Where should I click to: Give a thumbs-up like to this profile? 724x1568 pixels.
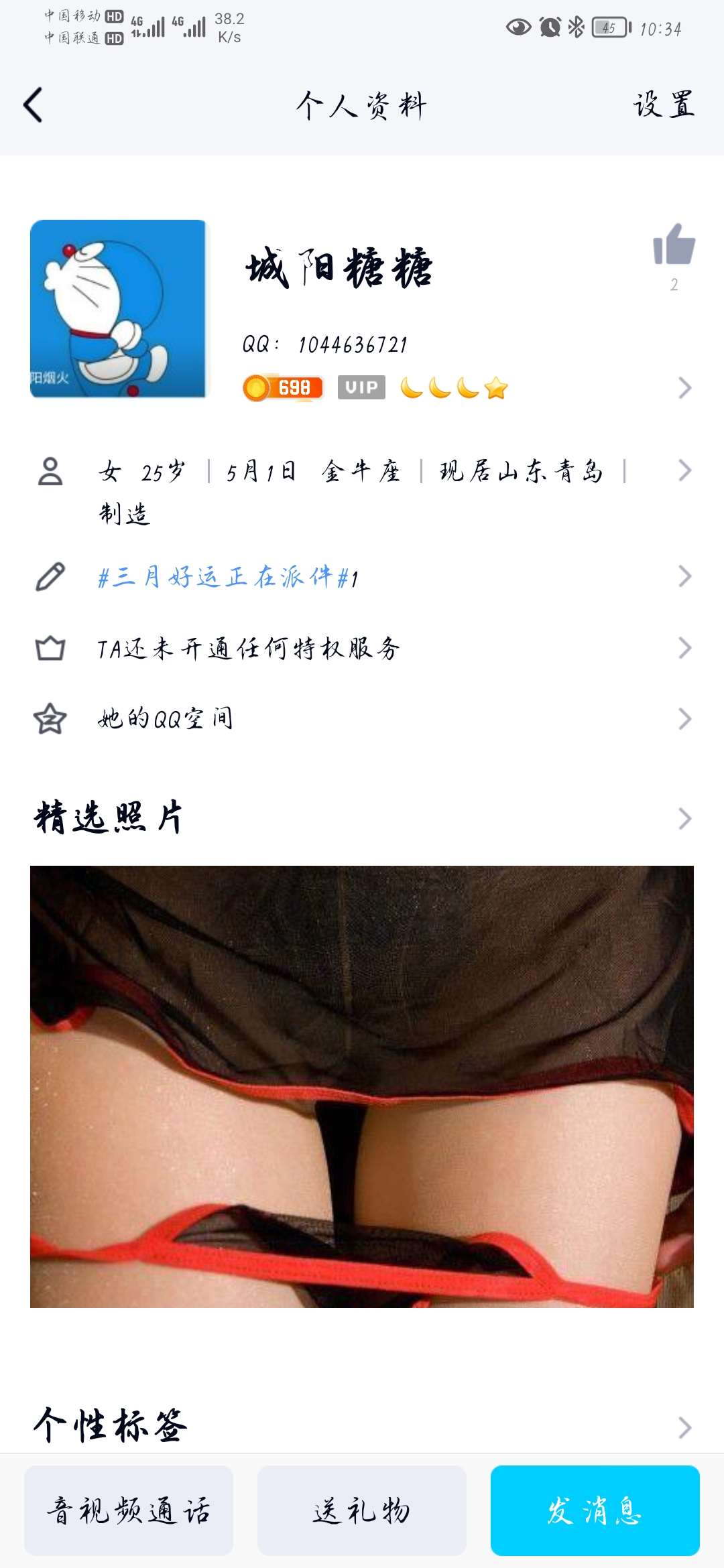pyautogui.click(x=674, y=245)
